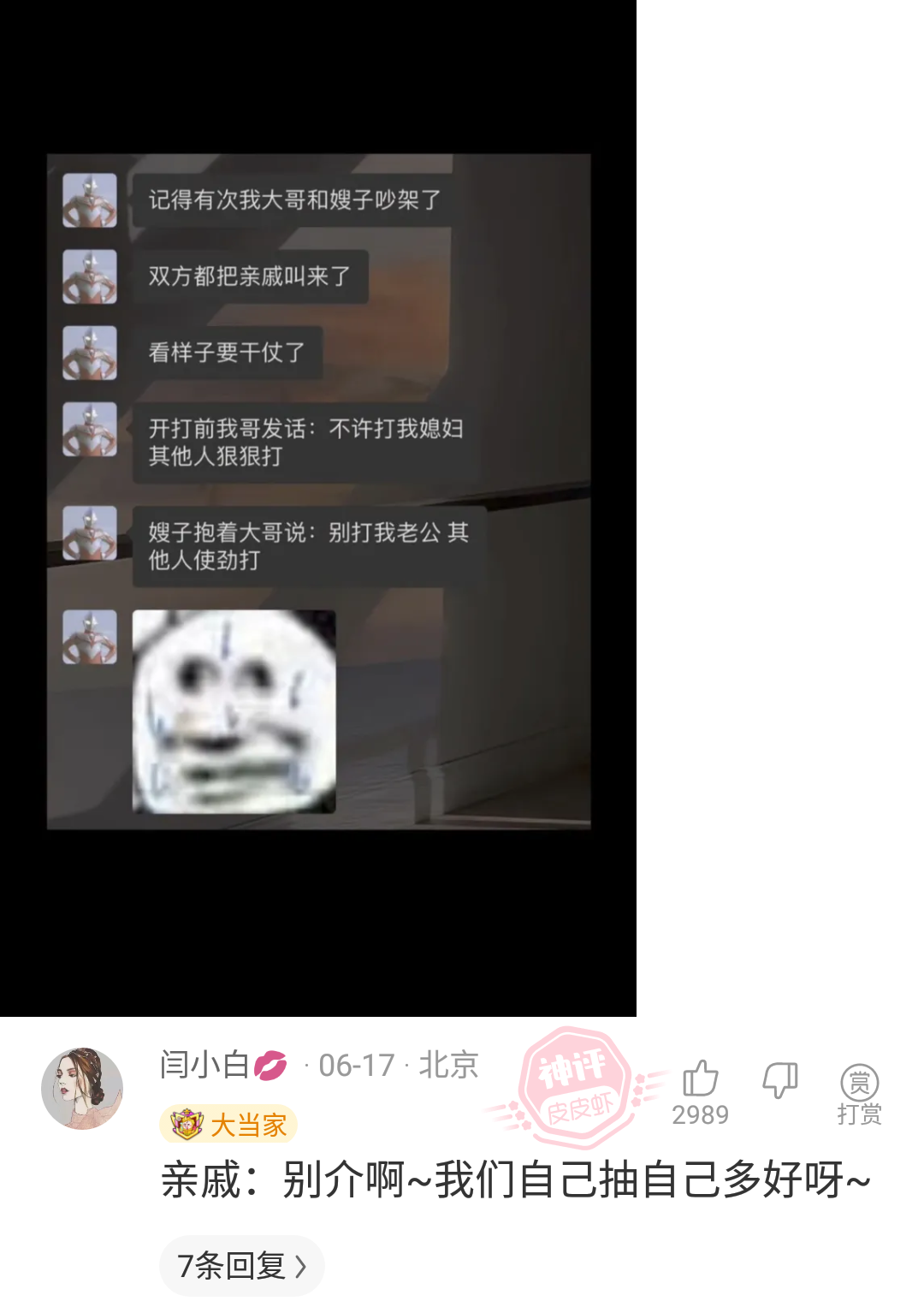The height and width of the screenshot is (1307, 924).
Task: Tap the 大当家 badge
Action: [228, 1124]
